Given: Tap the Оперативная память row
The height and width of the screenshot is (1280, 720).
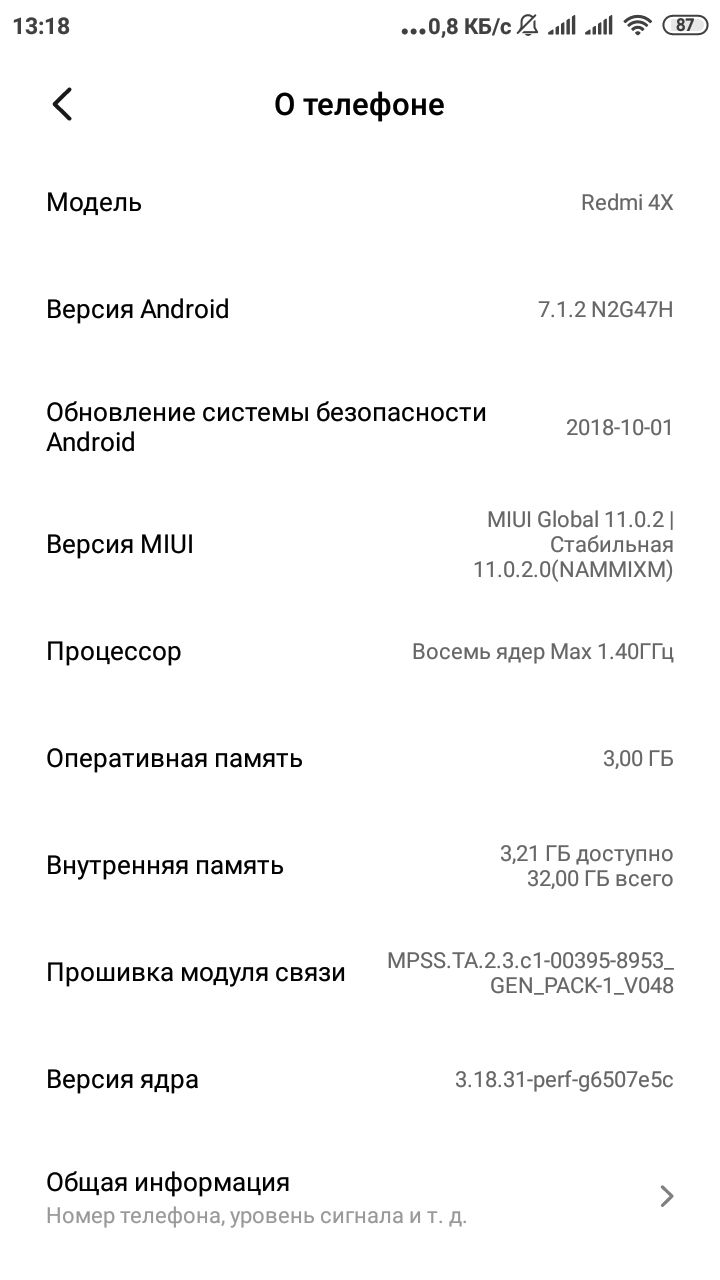Looking at the screenshot, I should (360, 758).
